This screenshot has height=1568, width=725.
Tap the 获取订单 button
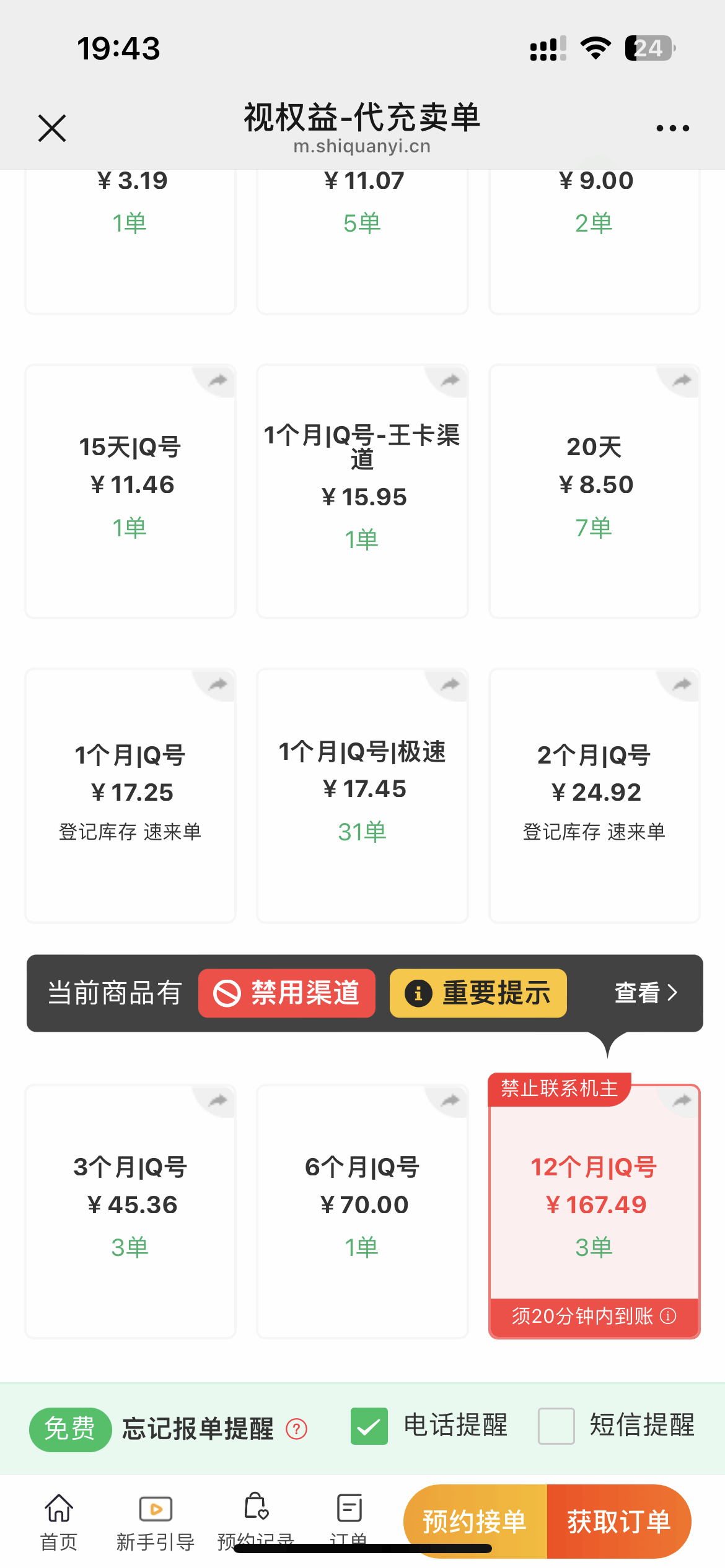pyautogui.click(x=617, y=1521)
